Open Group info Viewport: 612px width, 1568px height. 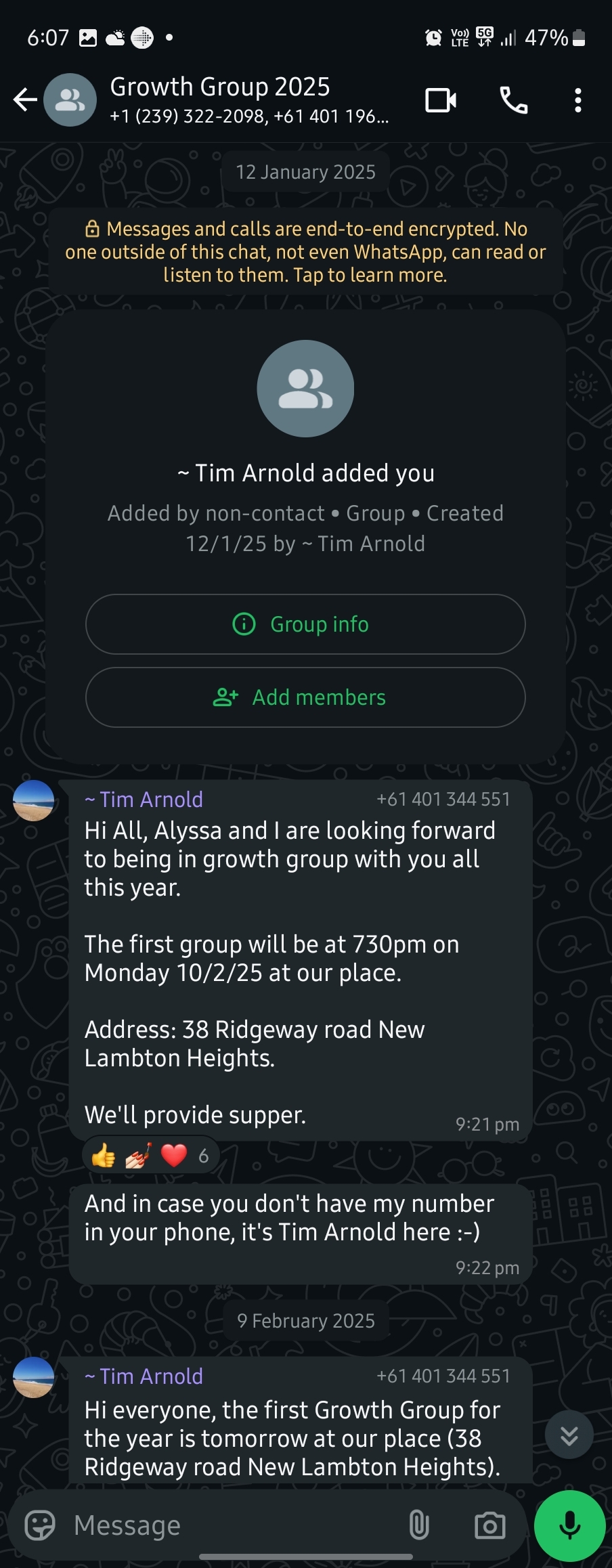point(305,624)
